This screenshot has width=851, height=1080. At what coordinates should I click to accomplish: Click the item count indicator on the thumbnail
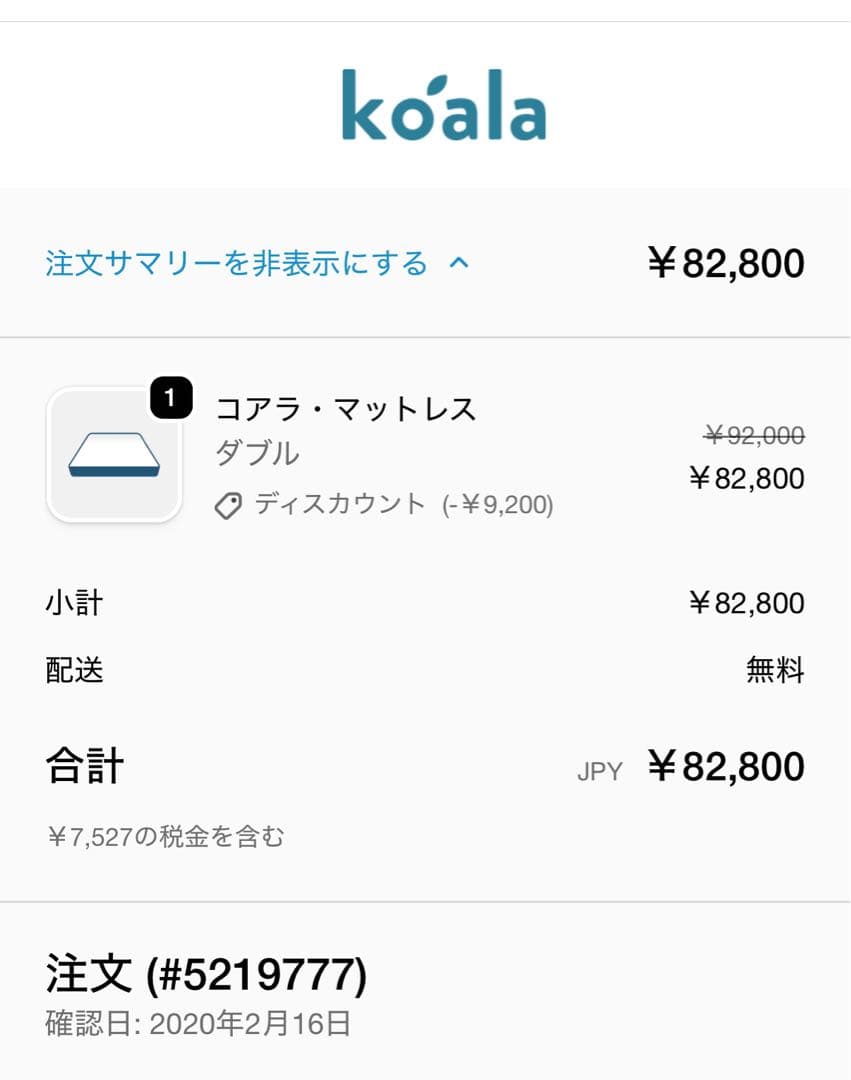click(x=170, y=398)
